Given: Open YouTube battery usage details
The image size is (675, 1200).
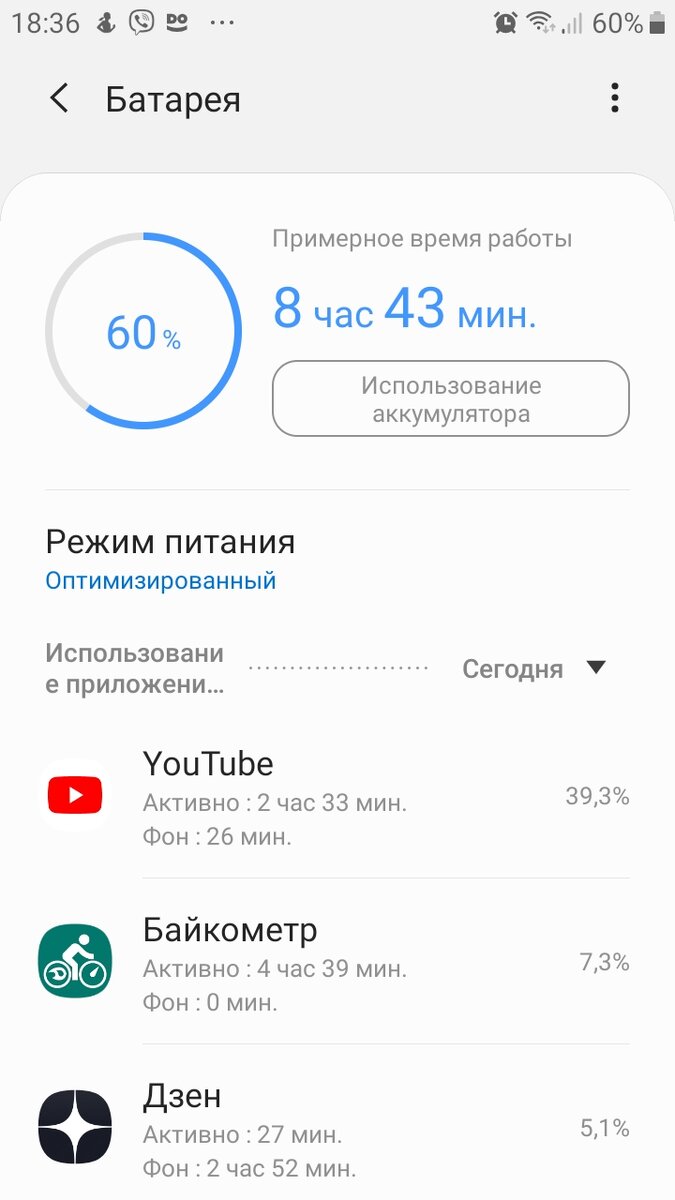Looking at the screenshot, I should [337, 796].
